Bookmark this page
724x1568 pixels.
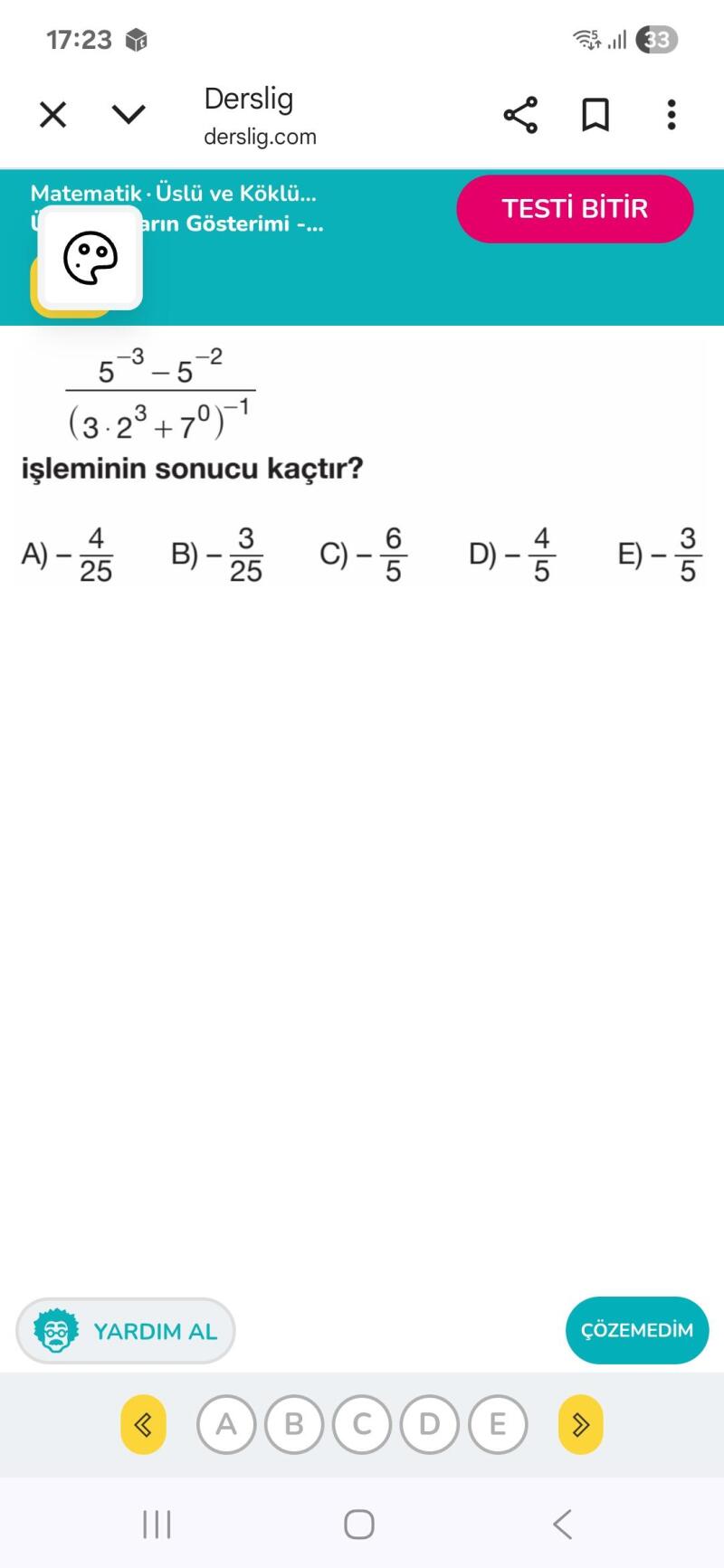click(595, 115)
